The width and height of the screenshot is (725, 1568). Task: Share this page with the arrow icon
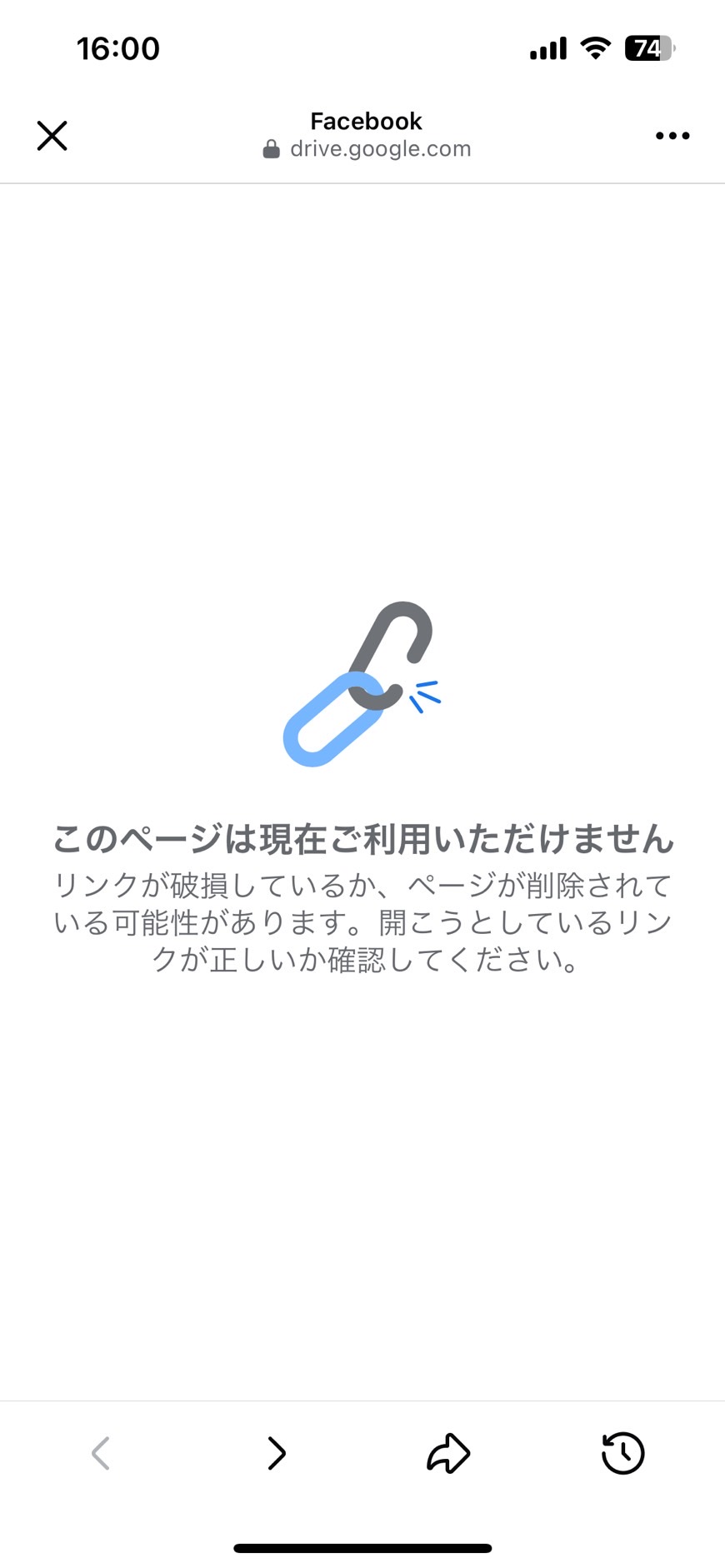448,1453
